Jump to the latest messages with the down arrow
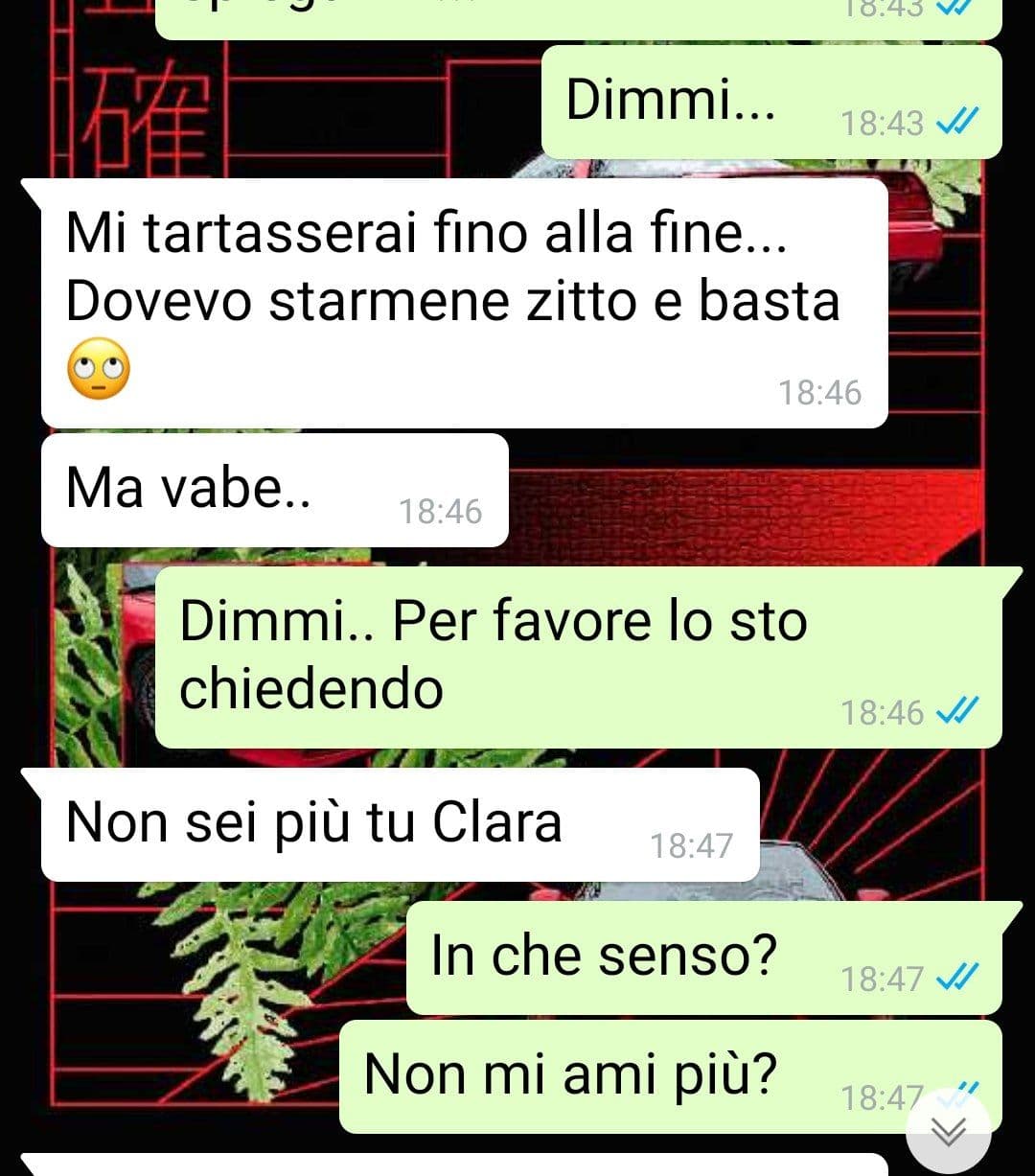 (948, 1132)
